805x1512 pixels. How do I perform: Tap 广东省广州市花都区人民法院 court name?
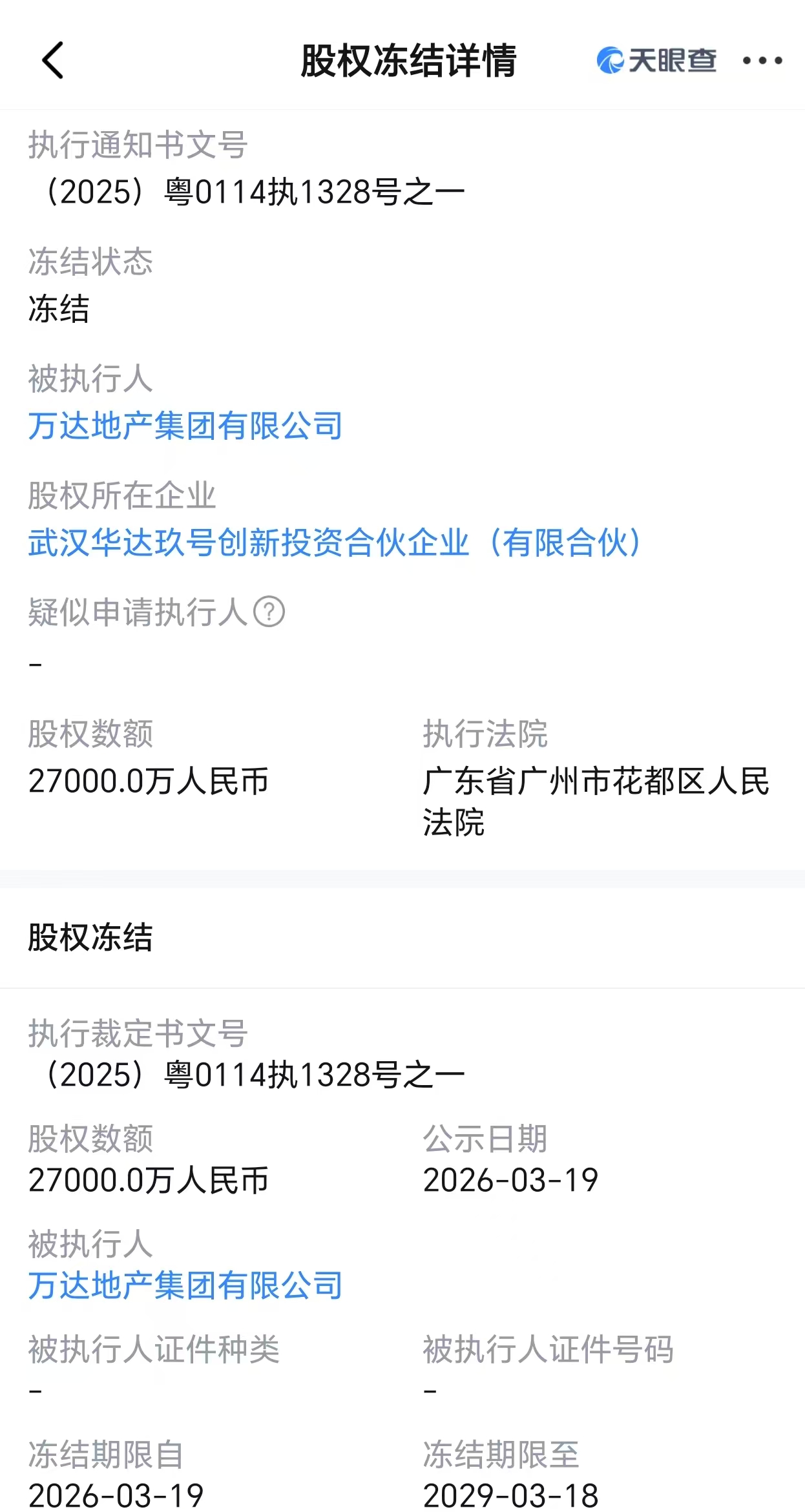(x=596, y=801)
